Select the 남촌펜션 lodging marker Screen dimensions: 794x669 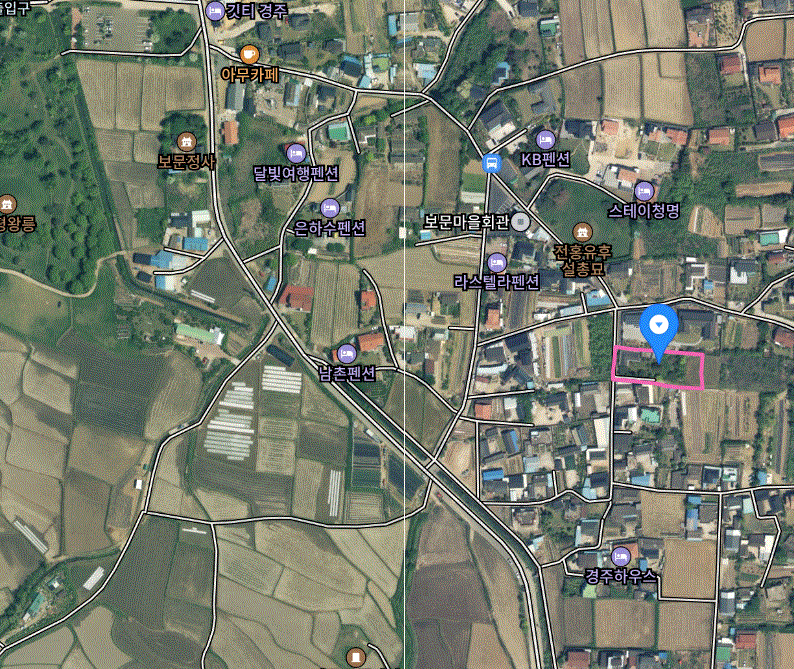(x=346, y=353)
